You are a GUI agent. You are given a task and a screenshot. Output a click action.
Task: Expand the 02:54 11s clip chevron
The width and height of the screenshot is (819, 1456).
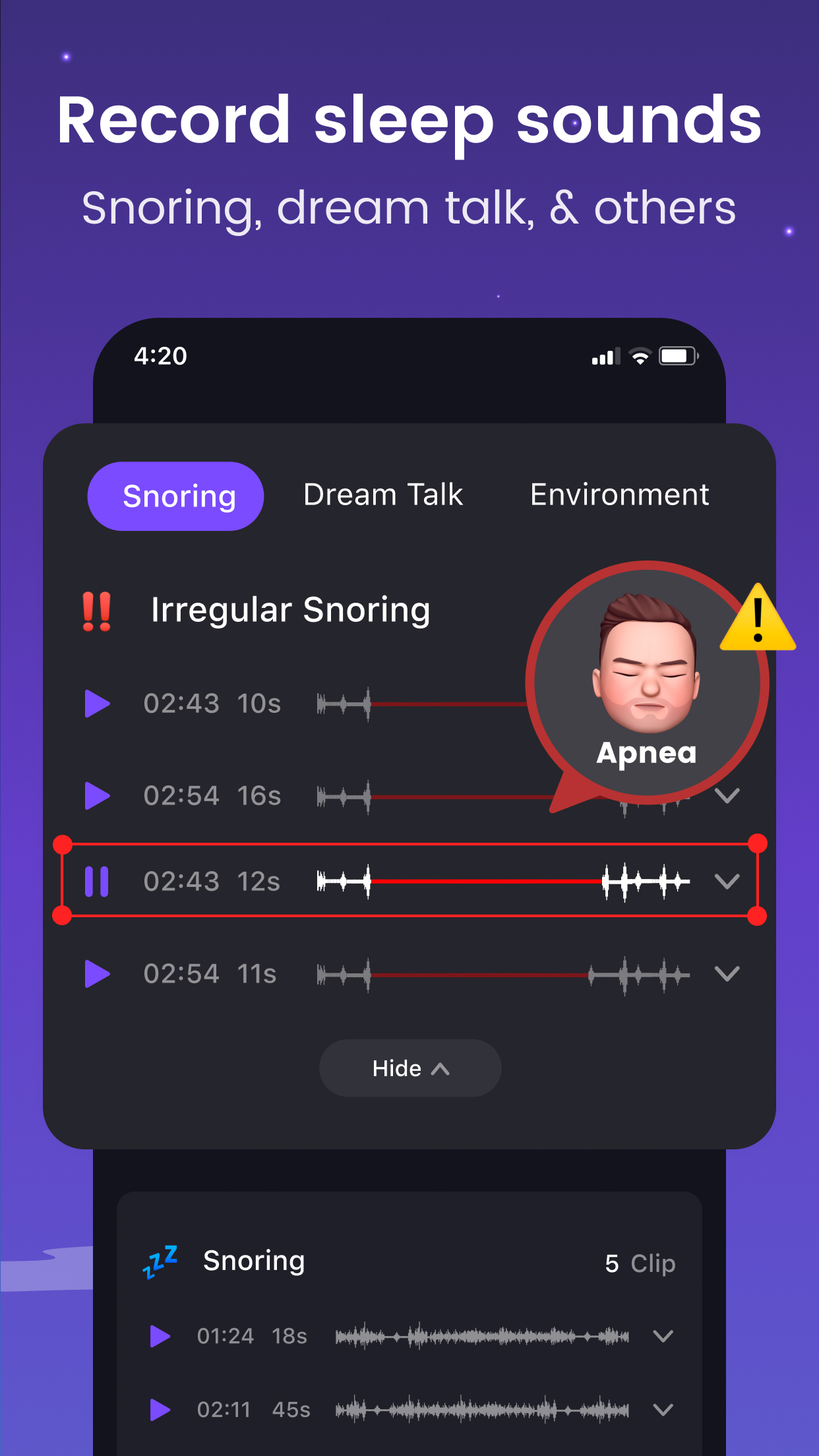[728, 974]
